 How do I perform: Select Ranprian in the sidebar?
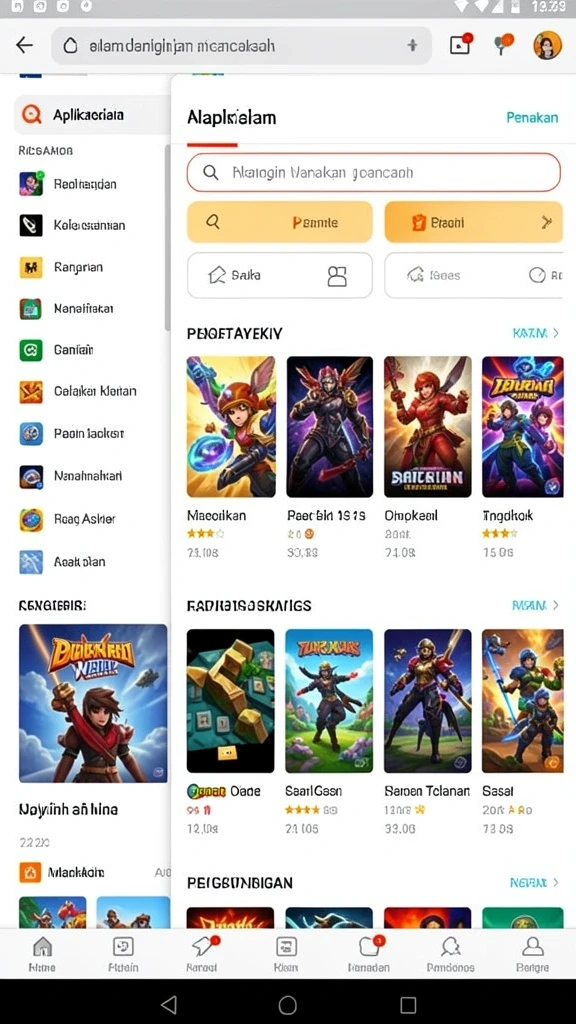point(78,267)
